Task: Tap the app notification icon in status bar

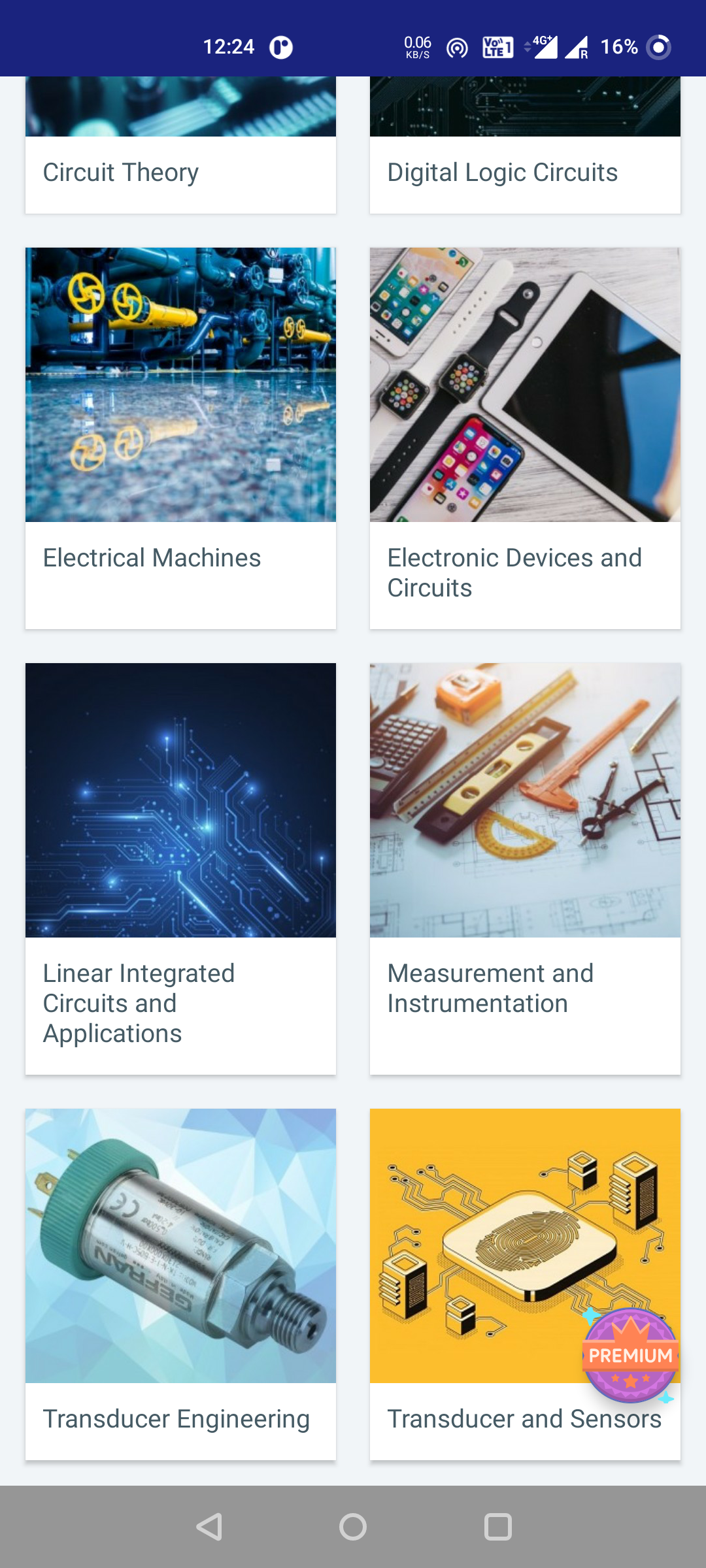Action: click(281, 46)
